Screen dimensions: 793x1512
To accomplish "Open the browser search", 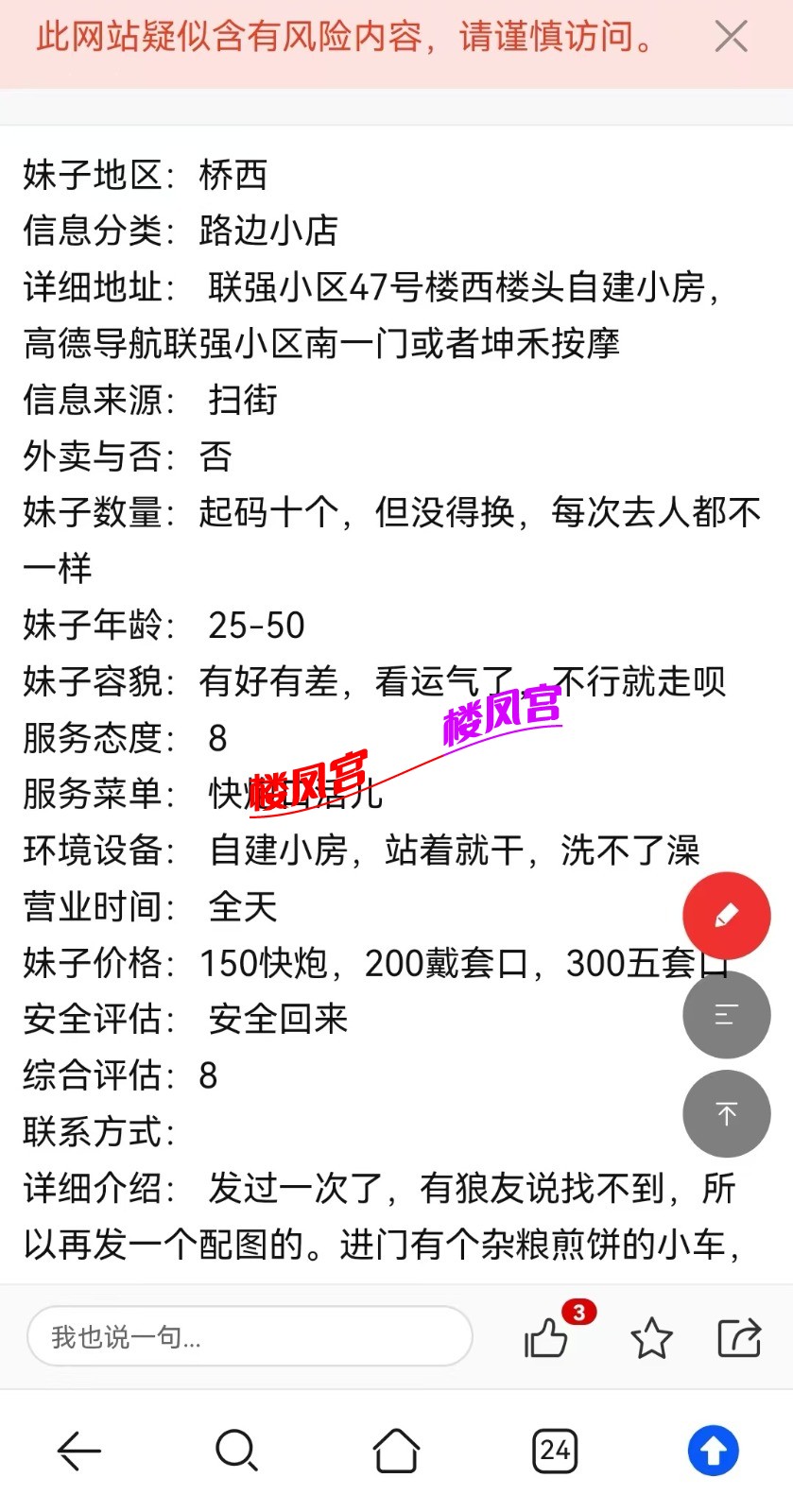I will click(236, 1451).
